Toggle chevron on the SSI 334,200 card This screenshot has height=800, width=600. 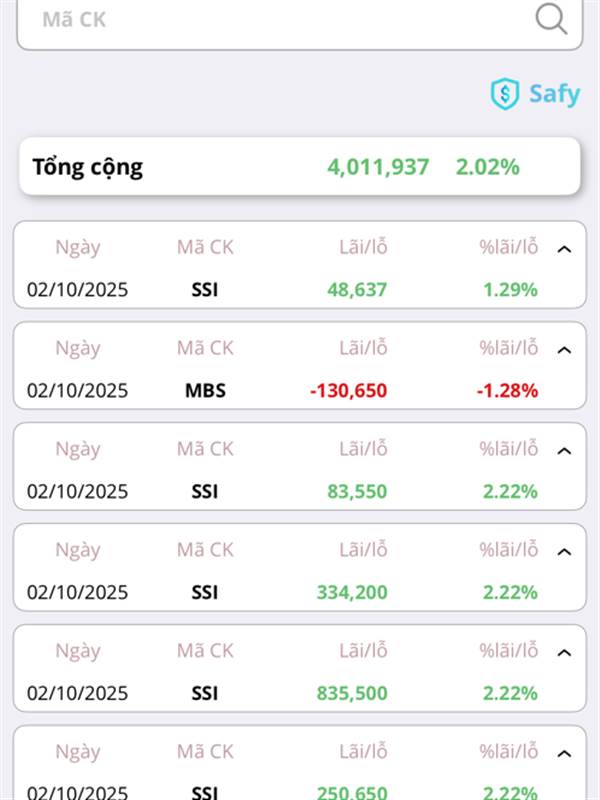(564, 552)
